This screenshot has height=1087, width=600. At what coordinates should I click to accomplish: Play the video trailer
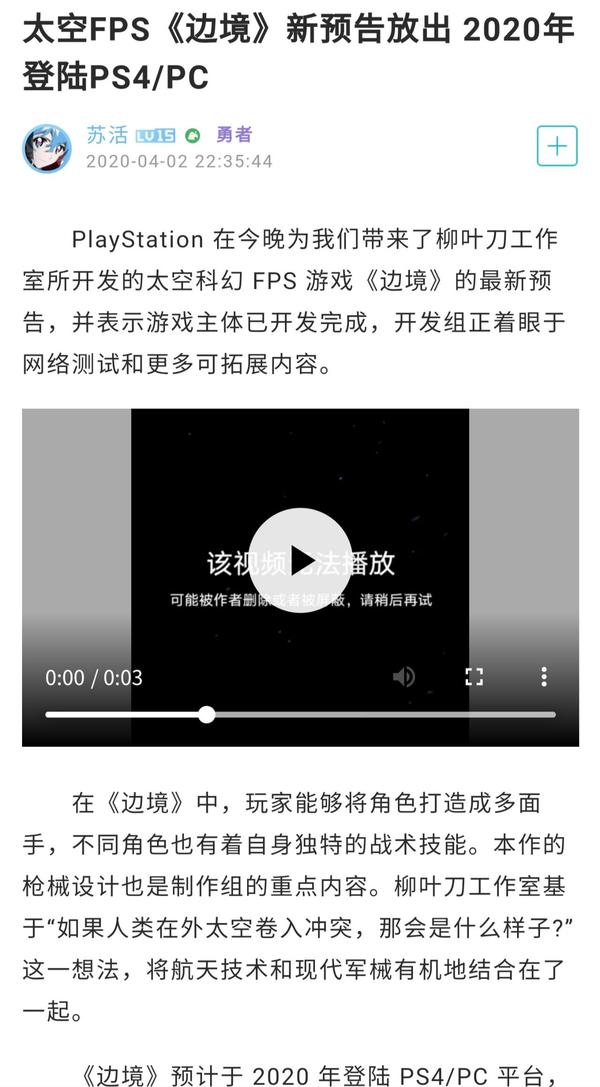pyautogui.click(x=300, y=560)
